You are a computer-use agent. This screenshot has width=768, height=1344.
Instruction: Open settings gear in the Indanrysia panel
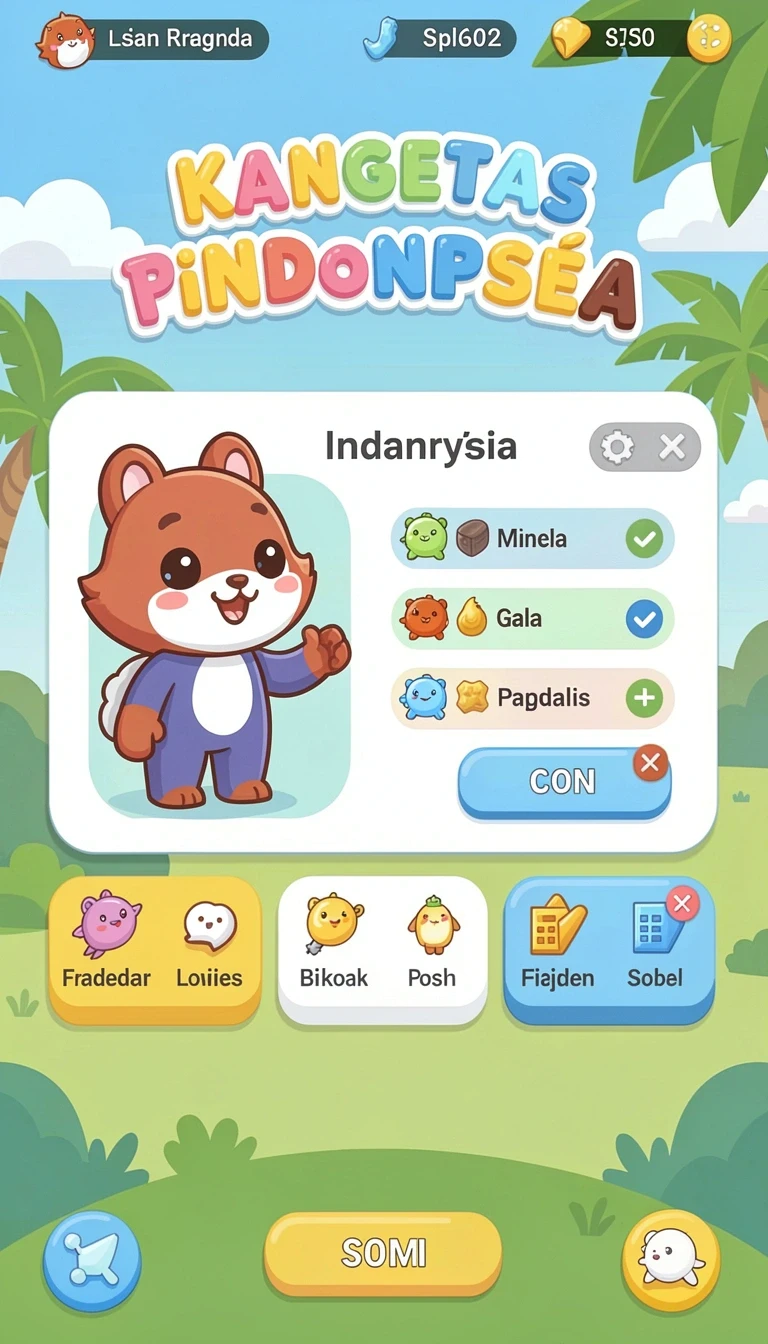(616, 447)
